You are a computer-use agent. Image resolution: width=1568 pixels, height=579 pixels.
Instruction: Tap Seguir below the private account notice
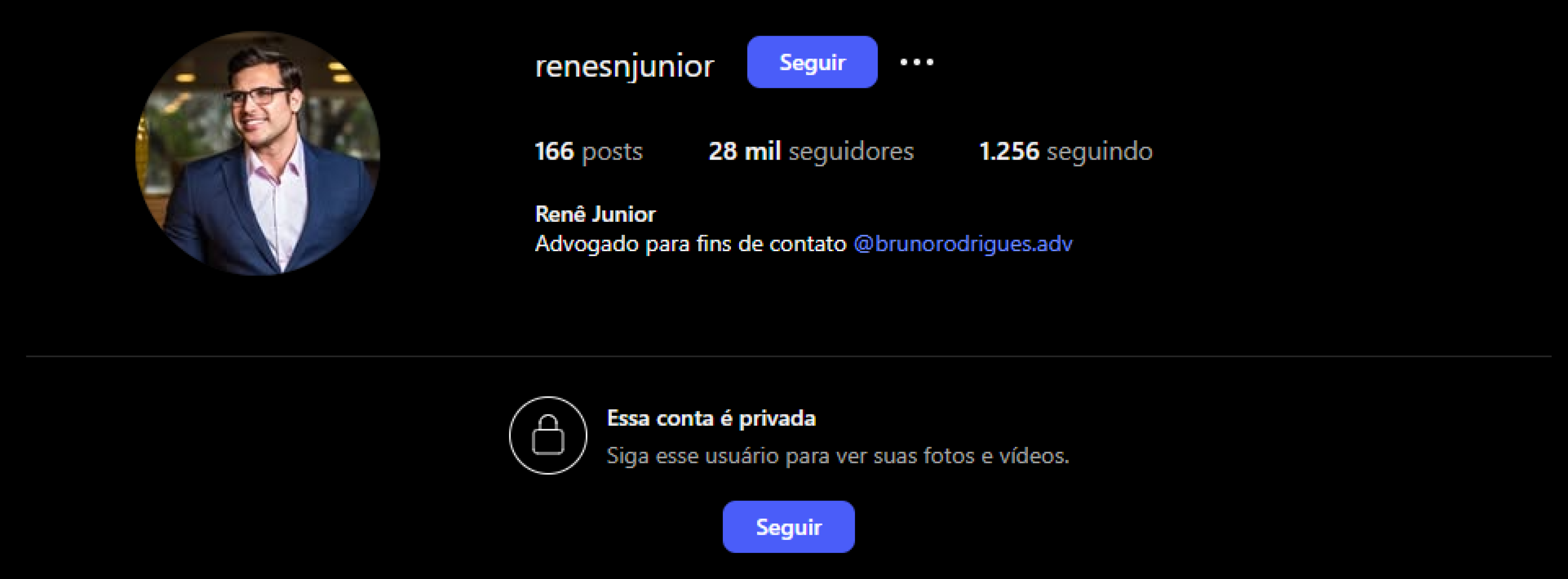(x=788, y=526)
